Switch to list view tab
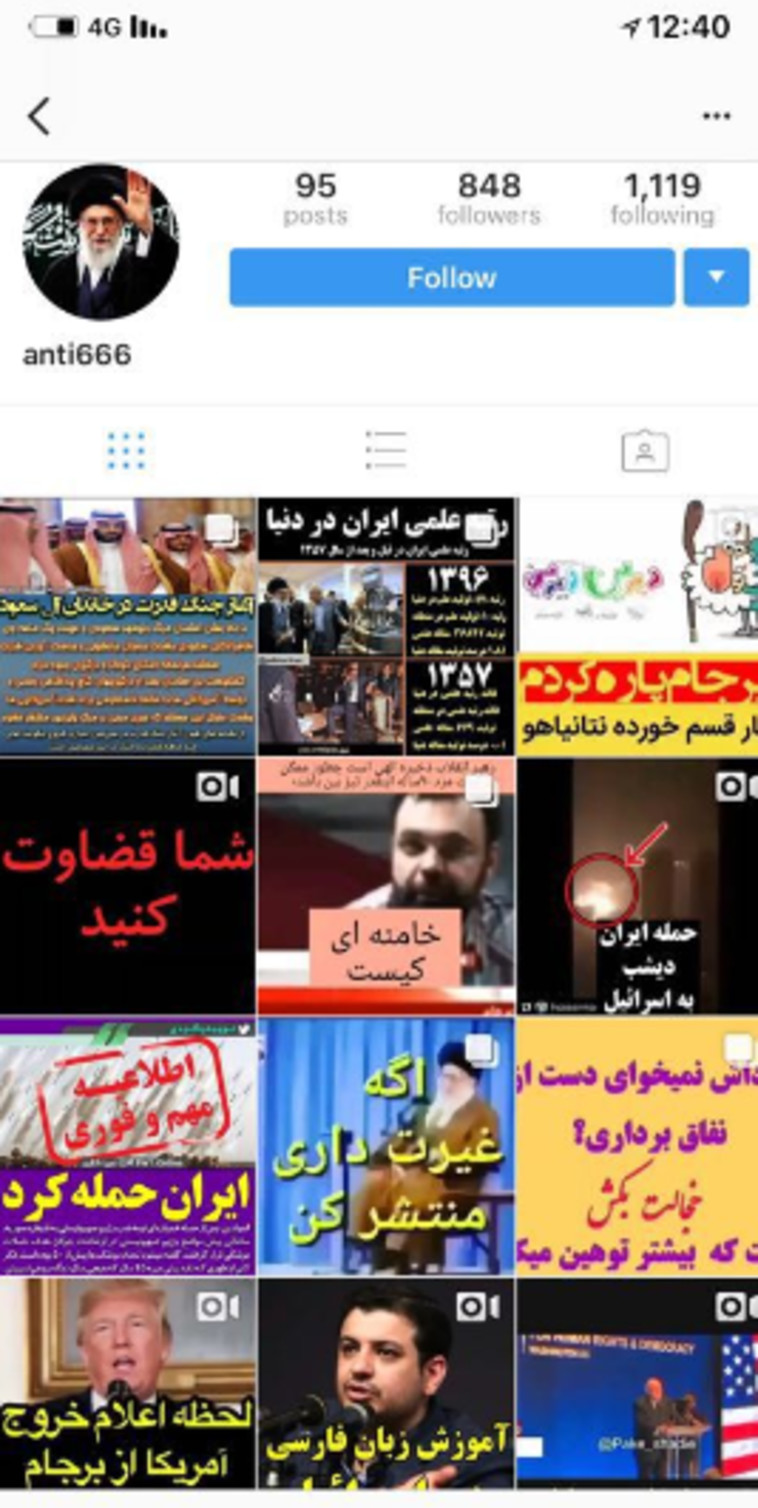758x1508 pixels. [x=385, y=451]
